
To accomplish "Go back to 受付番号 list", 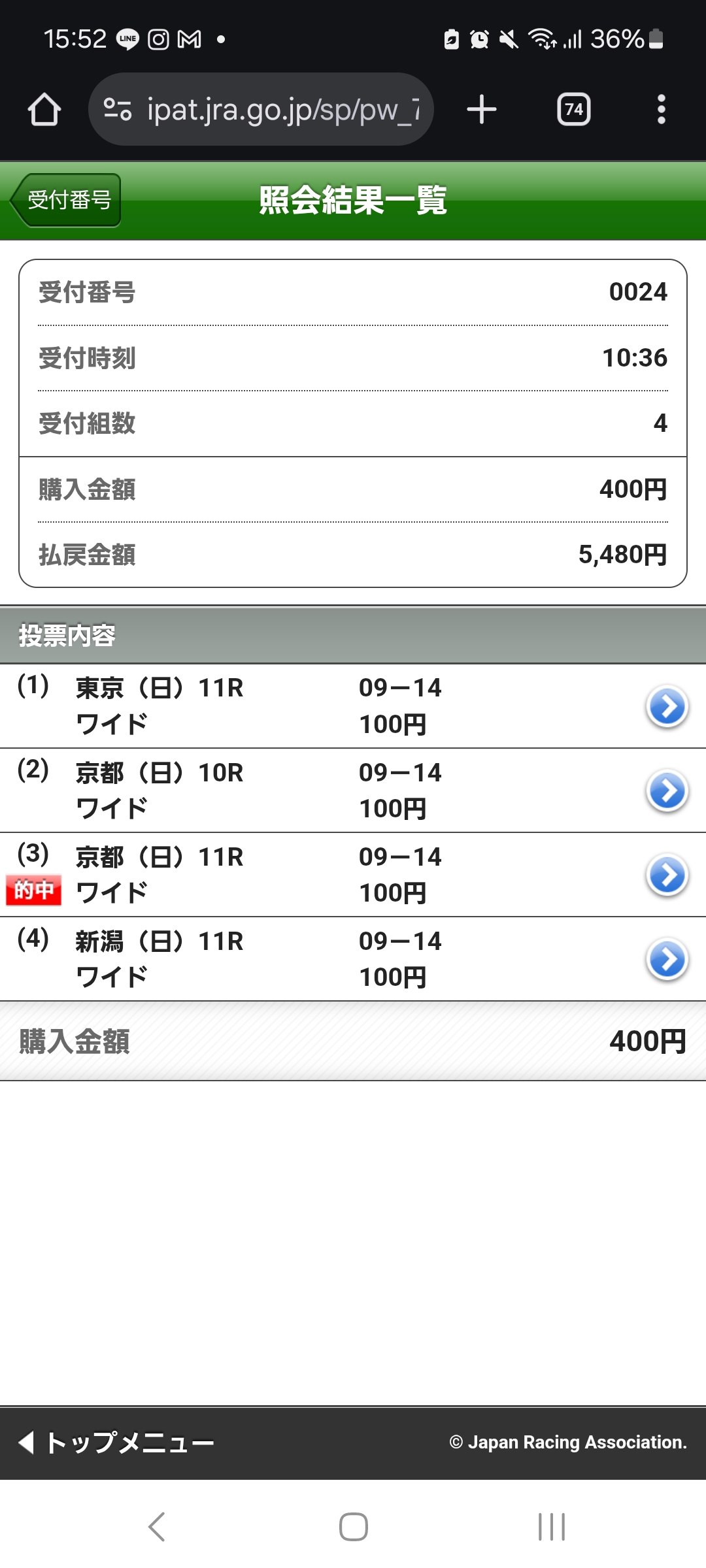I will pyautogui.click(x=67, y=200).
